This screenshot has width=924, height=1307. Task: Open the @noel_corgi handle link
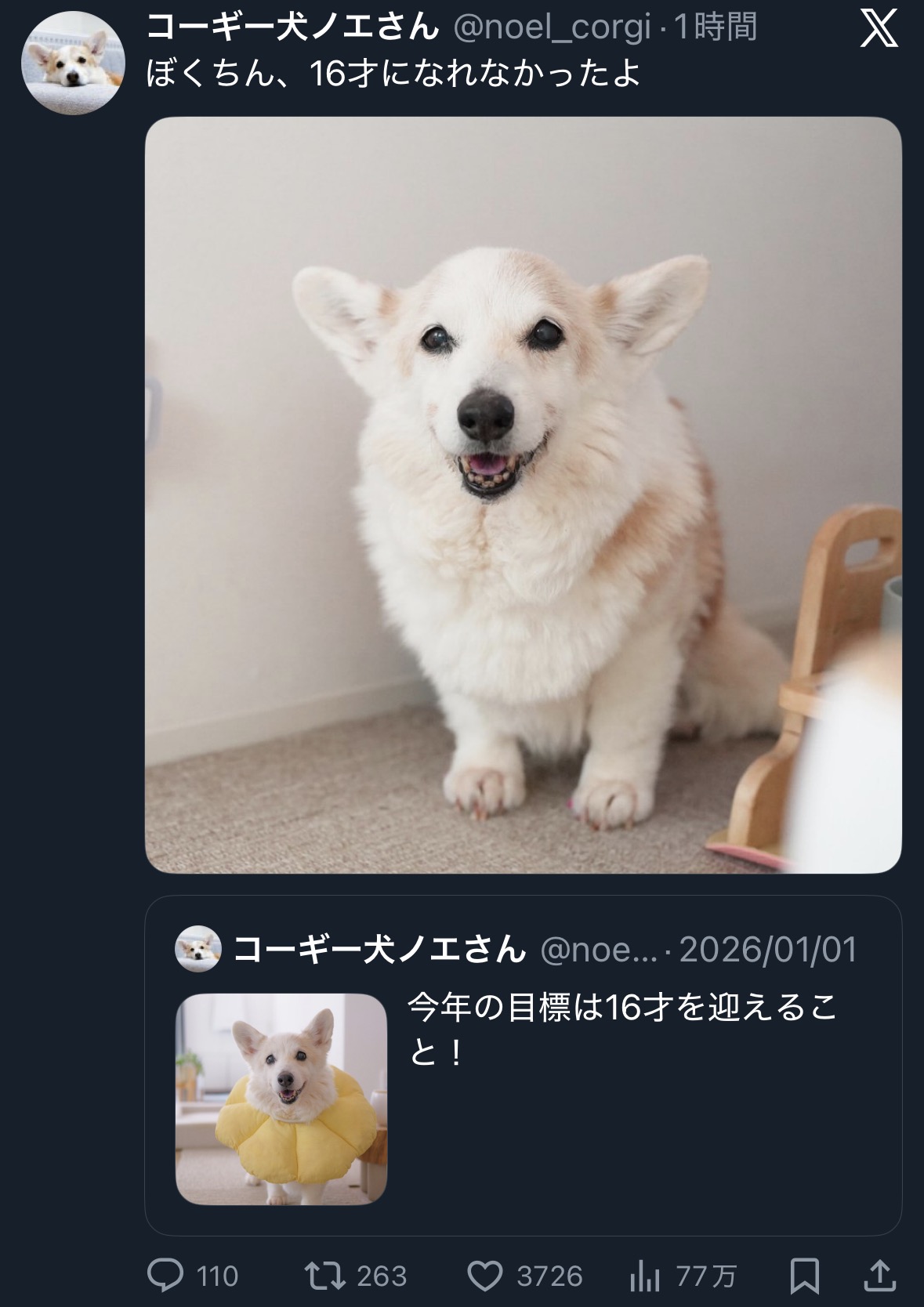click(x=552, y=28)
